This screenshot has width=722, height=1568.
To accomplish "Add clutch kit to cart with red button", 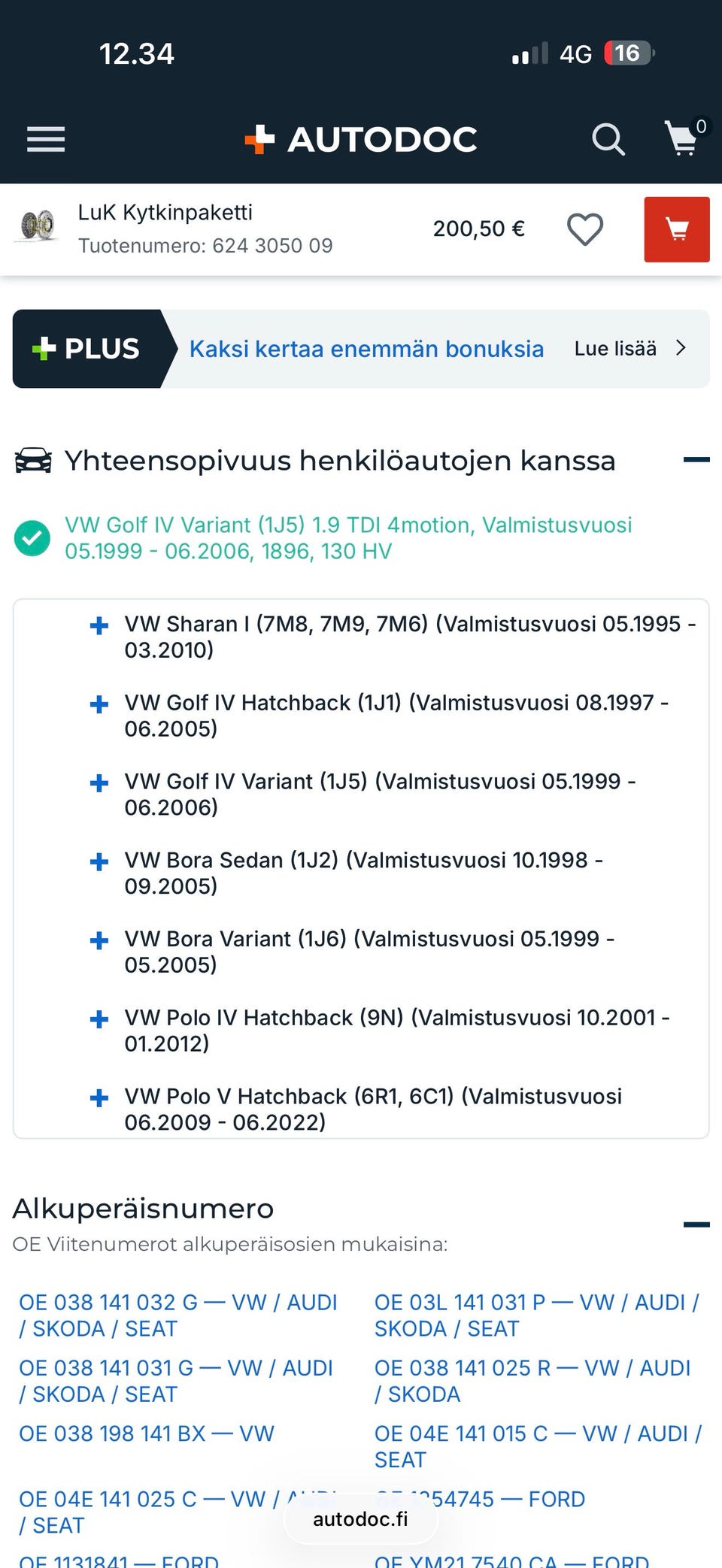I will click(676, 229).
